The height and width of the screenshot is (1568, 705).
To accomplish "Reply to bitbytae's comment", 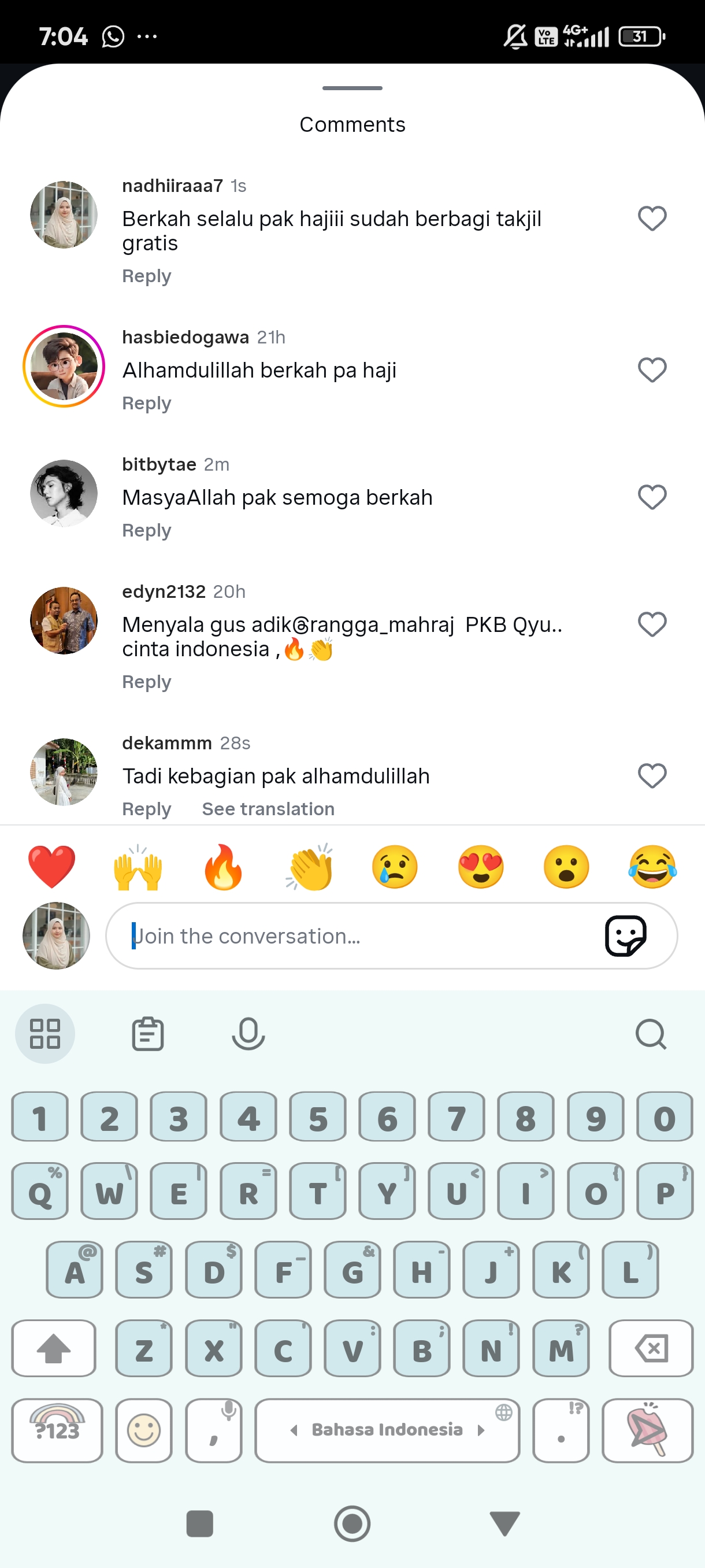I will [147, 531].
